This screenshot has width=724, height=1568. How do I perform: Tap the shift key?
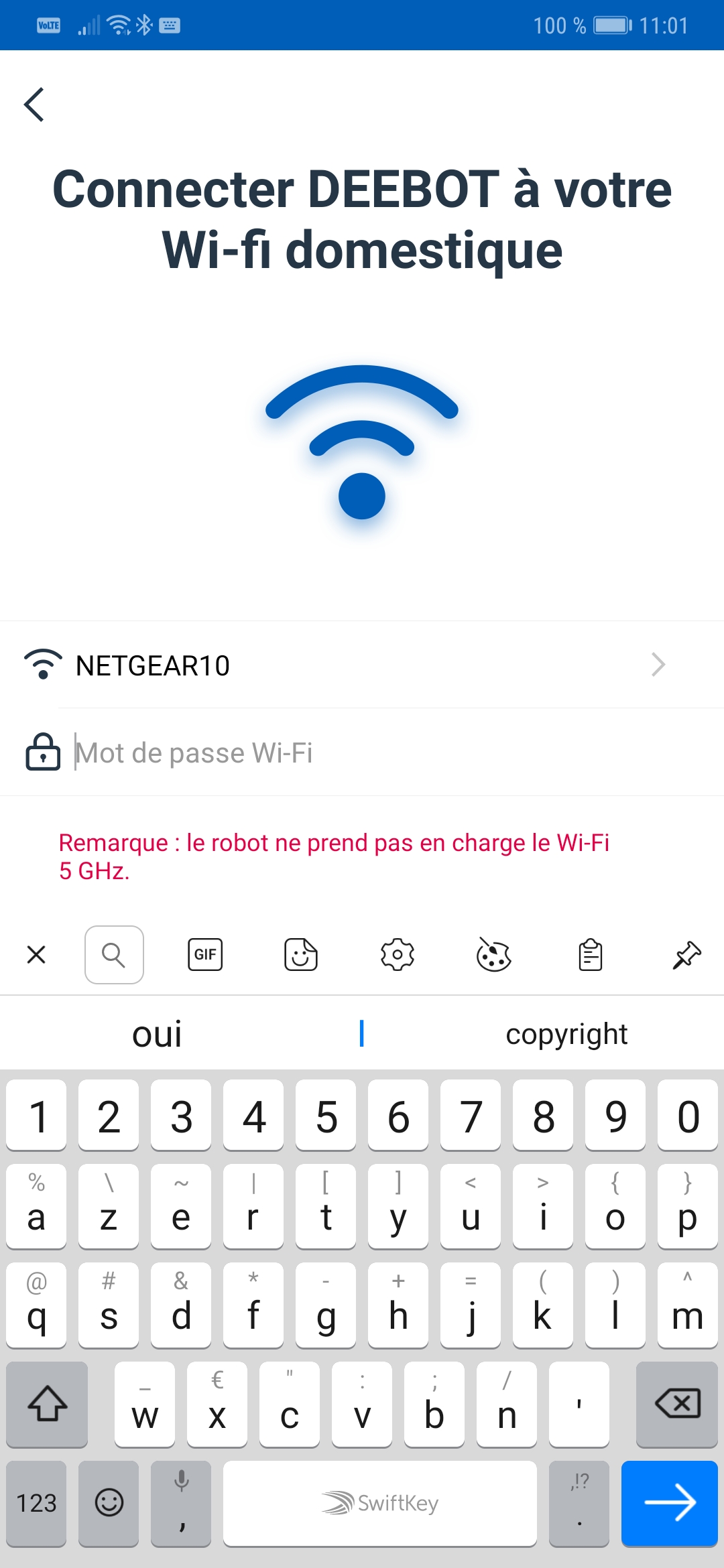(x=47, y=1403)
